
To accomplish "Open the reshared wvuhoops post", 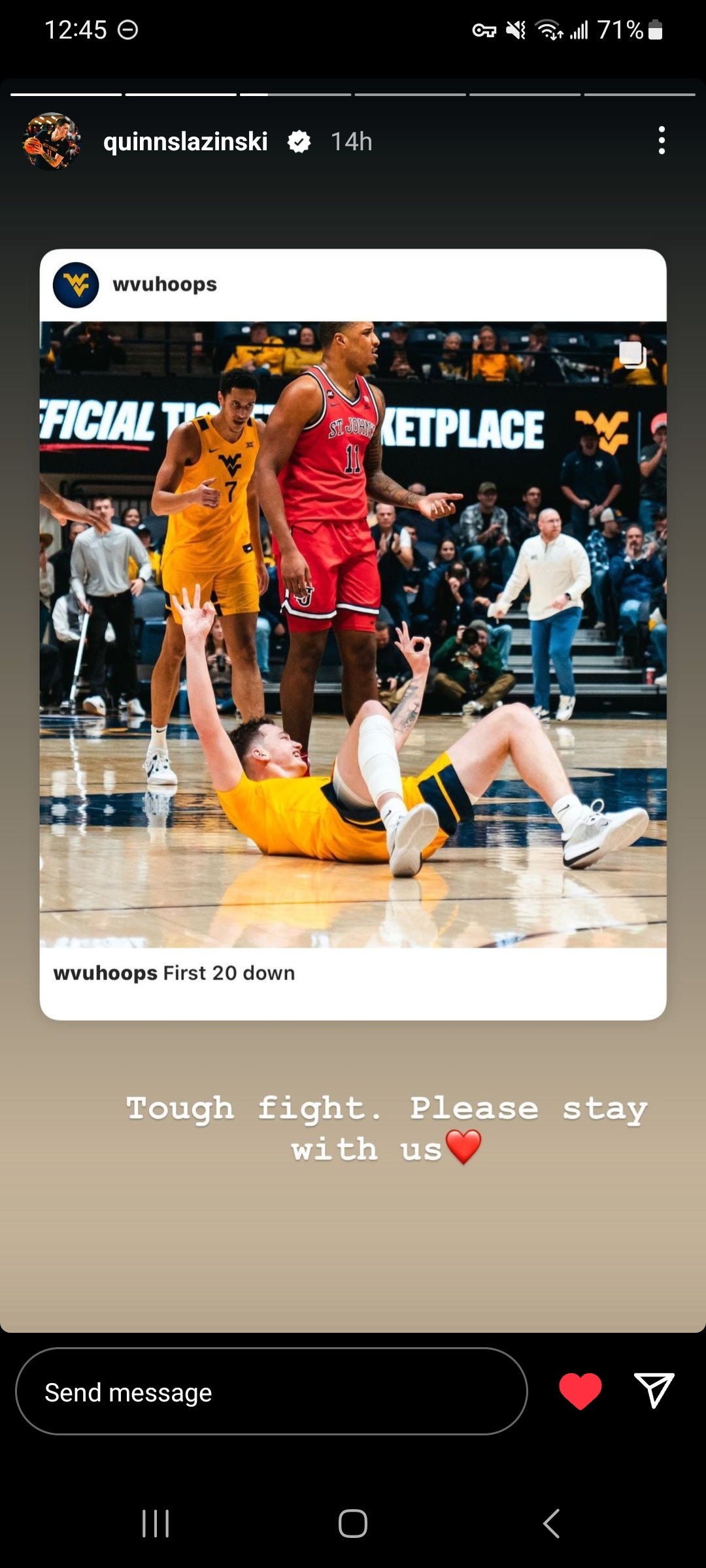I will pos(353,634).
